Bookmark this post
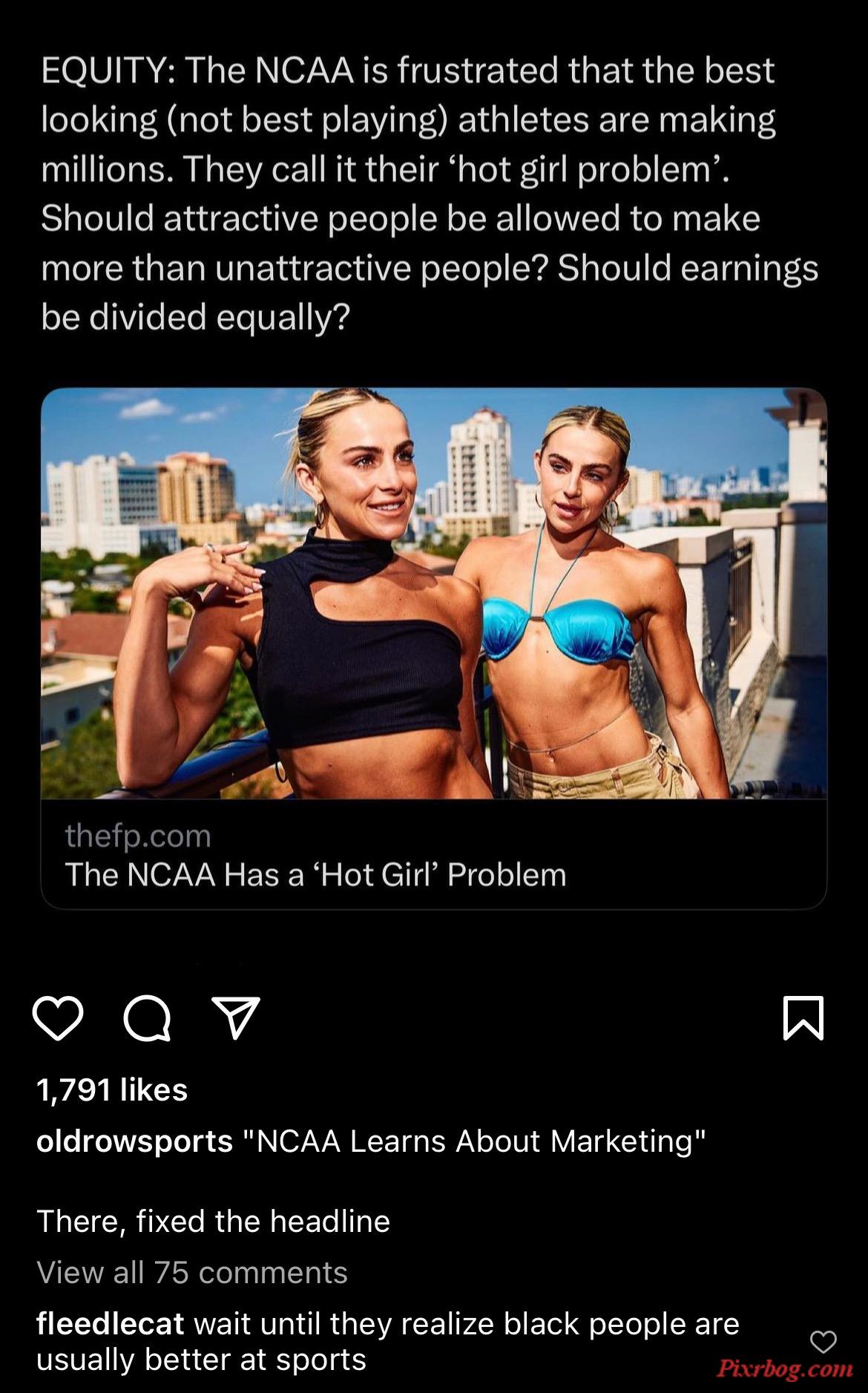Screen dimensions: 868x1393 803,1018
